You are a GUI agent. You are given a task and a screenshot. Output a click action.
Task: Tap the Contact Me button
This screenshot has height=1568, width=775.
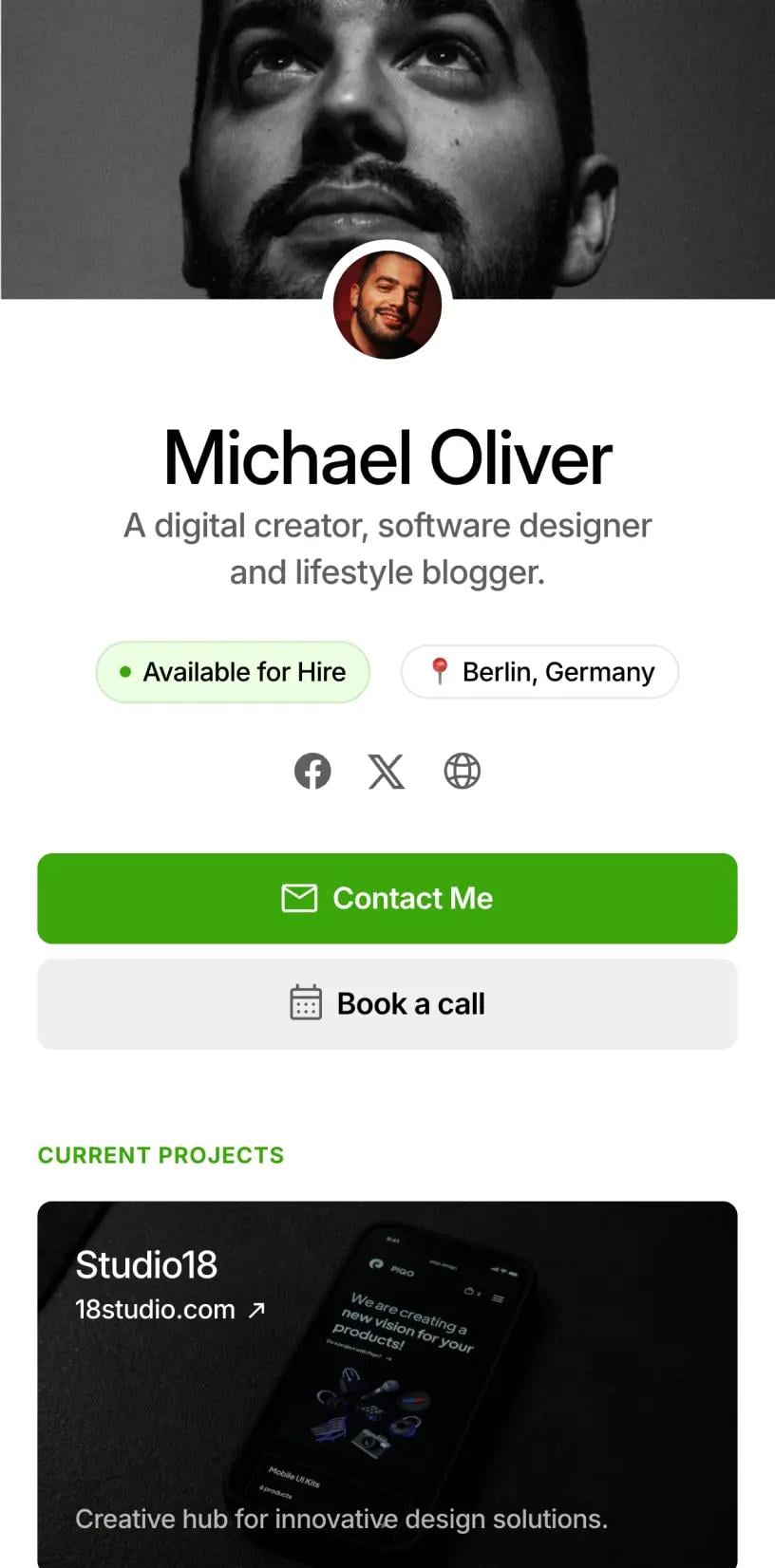coord(387,898)
